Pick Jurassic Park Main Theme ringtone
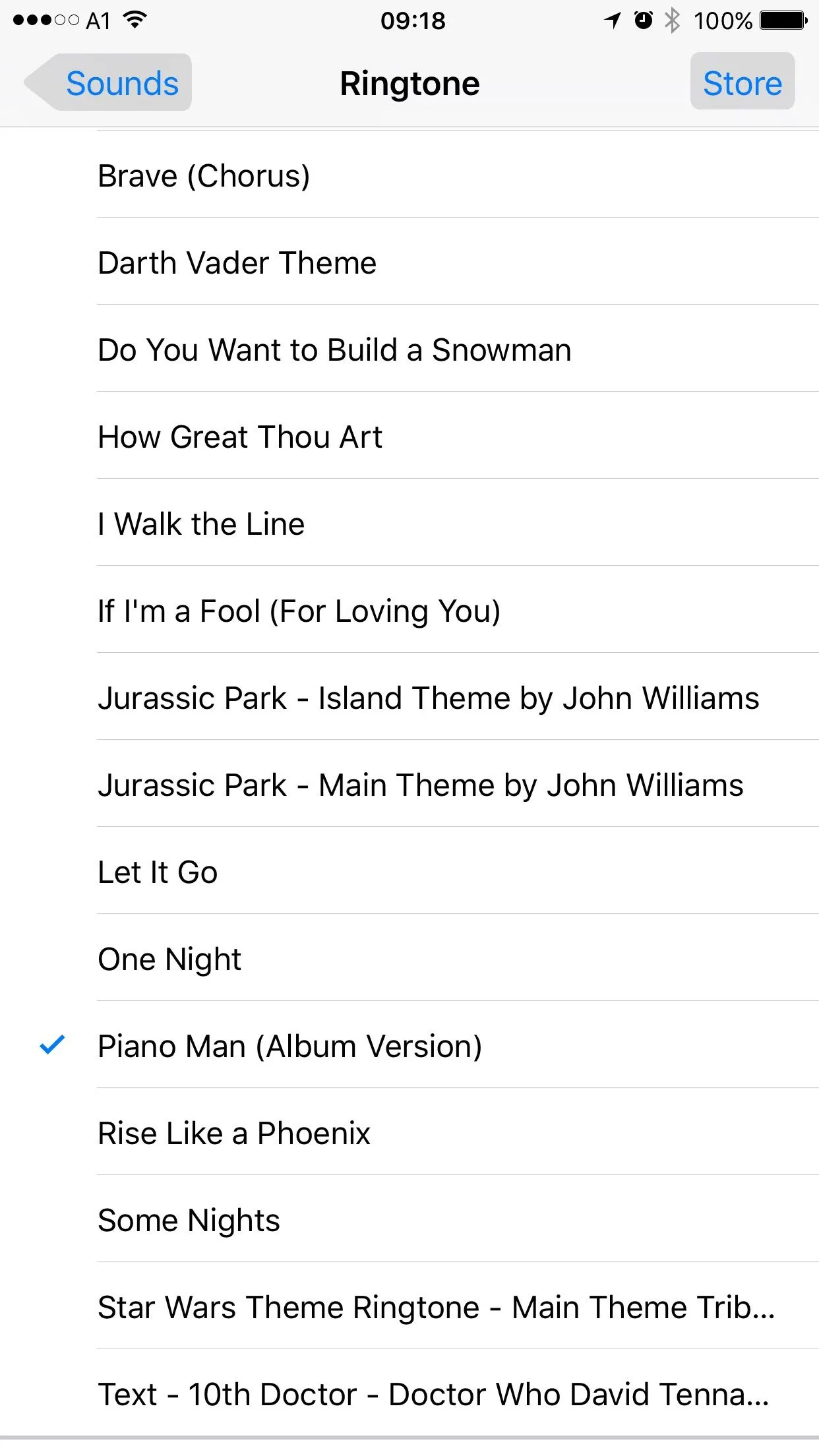The image size is (819, 1456). (x=421, y=785)
